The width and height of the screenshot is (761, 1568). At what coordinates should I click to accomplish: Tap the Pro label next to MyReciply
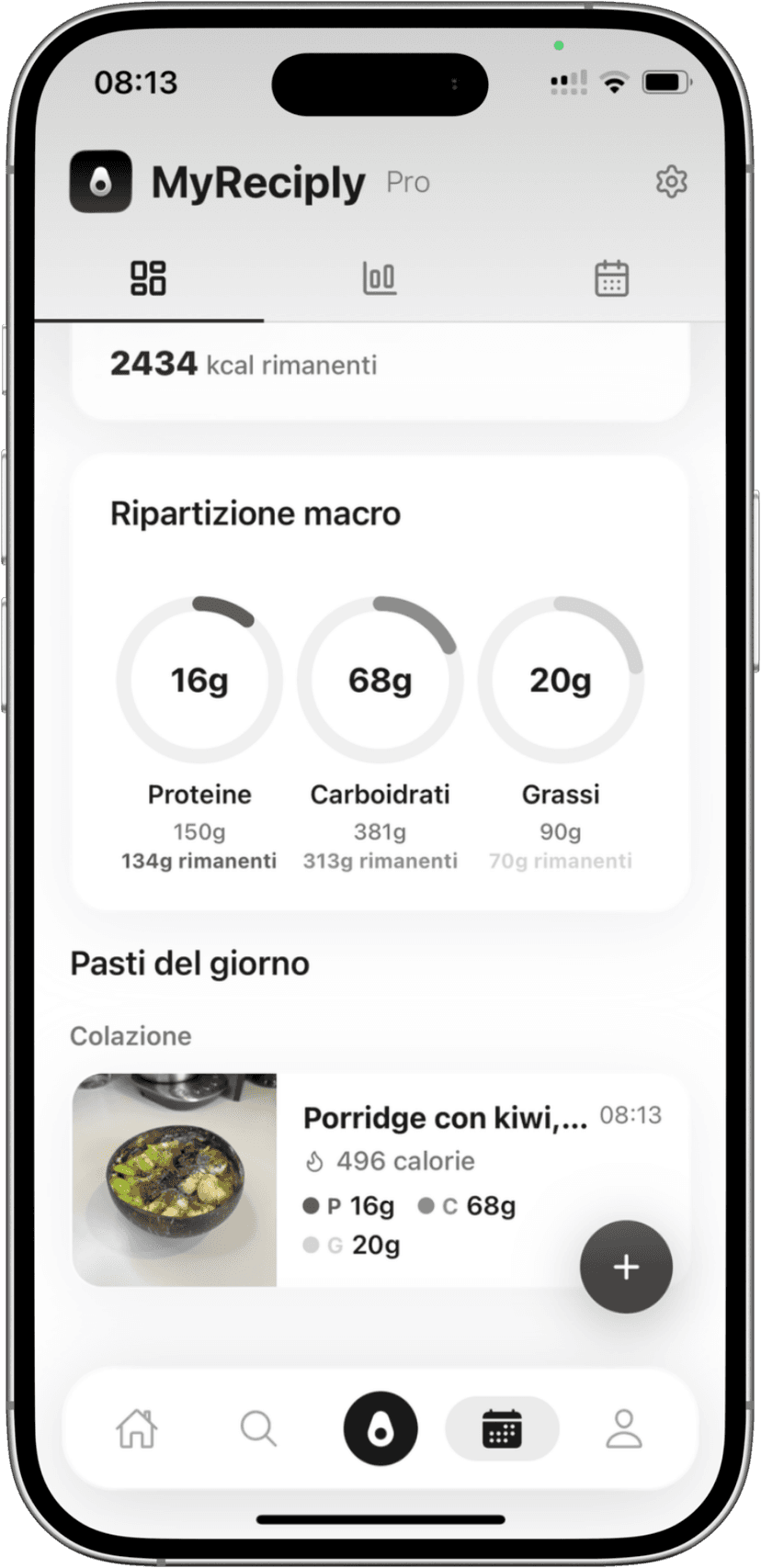pos(407,182)
